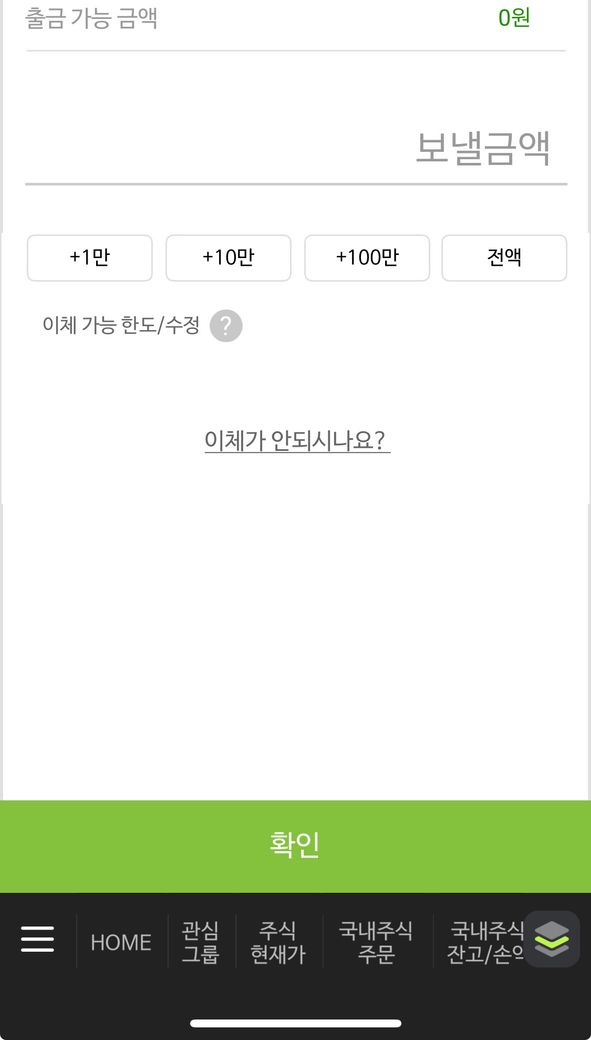
Task: Add 1만 won with the +1만 button
Action: tap(90, 258)
